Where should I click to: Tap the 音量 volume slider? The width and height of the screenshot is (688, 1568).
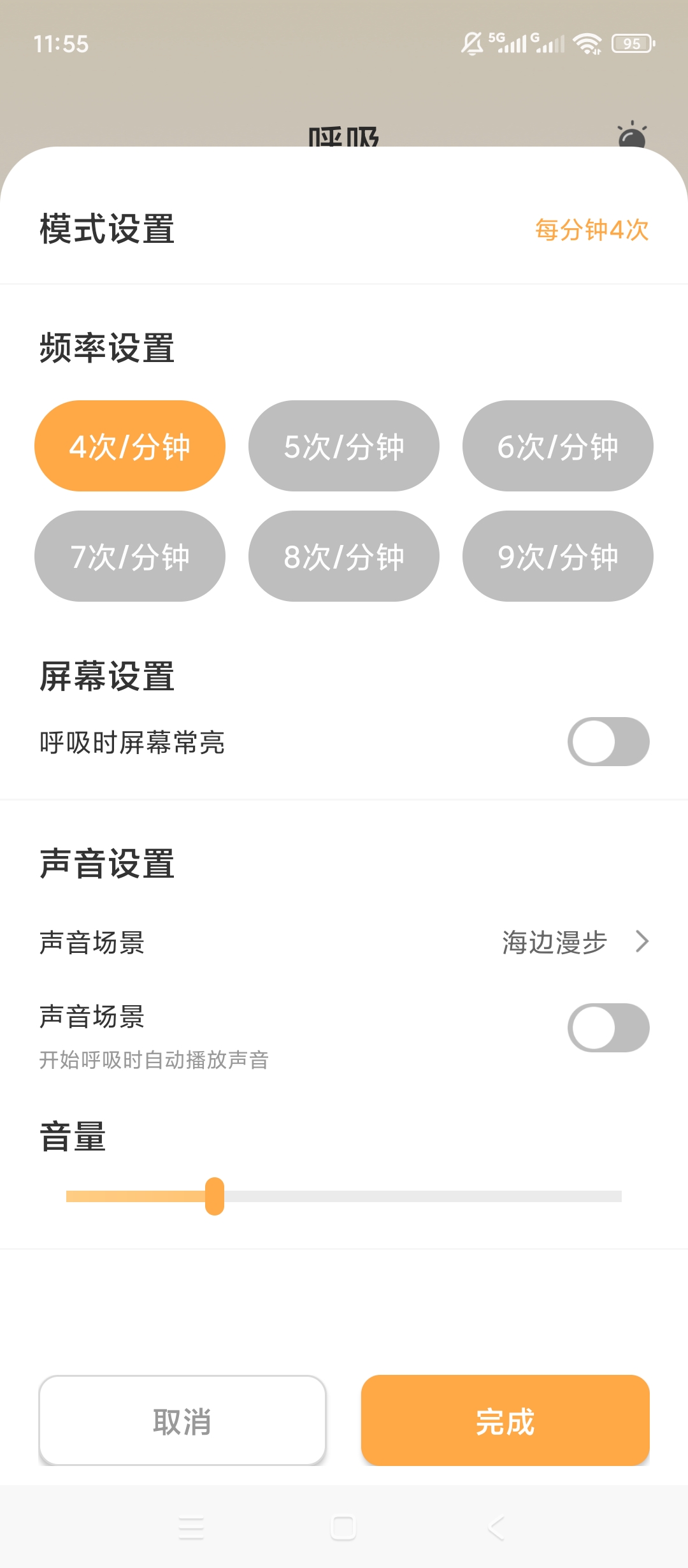coord(344,1196)
